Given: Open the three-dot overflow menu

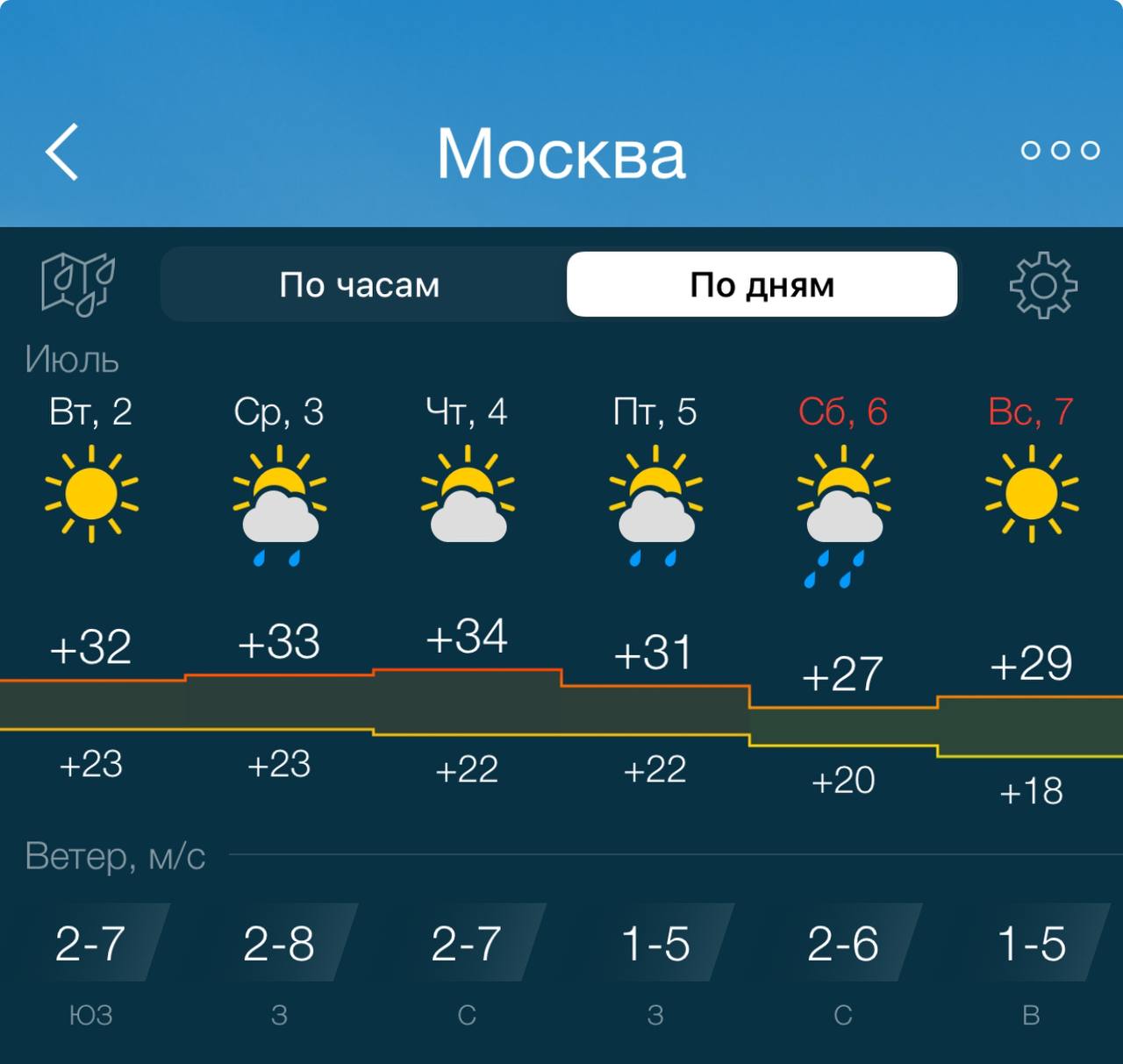Looking at the screenshot, I should pyautogui.click(x=1060, y=151).
